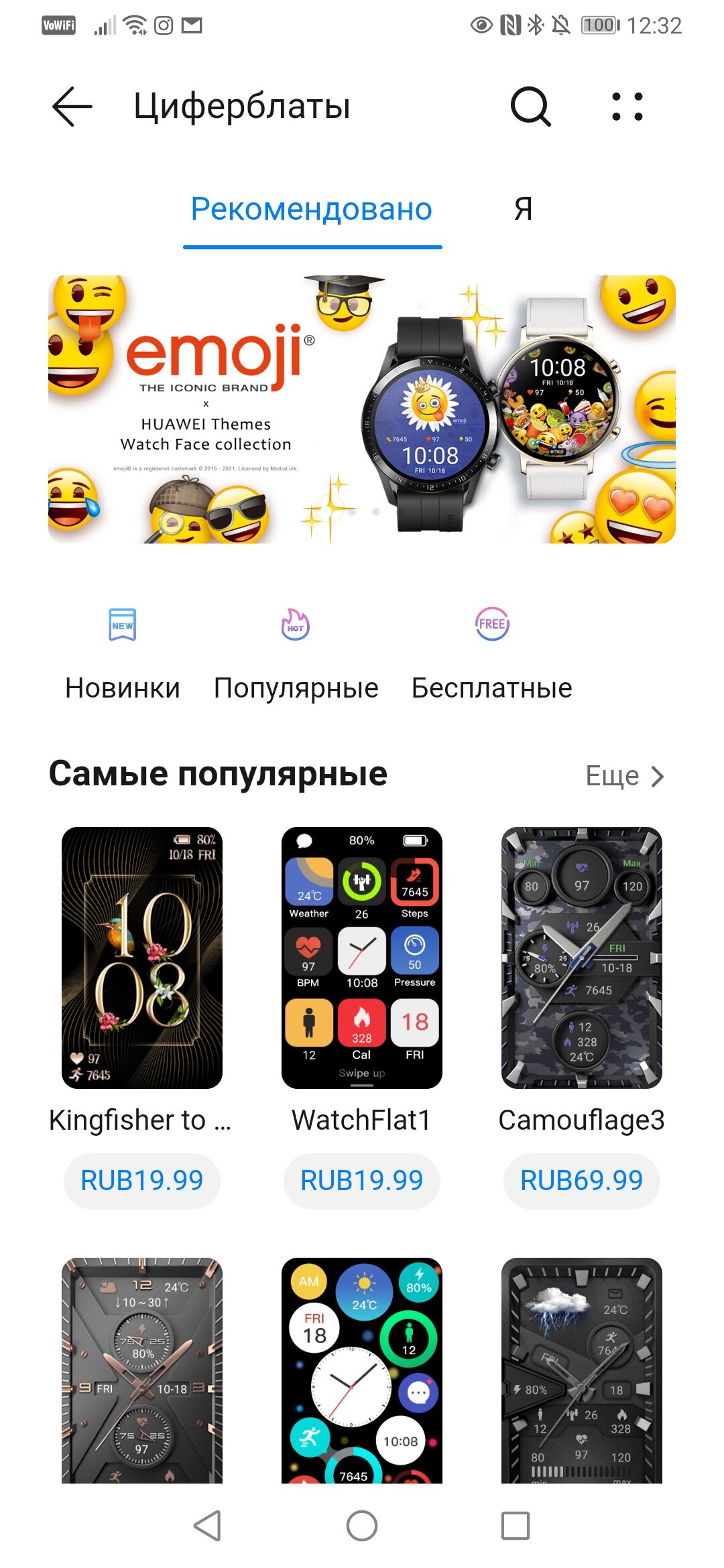Go back using the top arrow

72,107
